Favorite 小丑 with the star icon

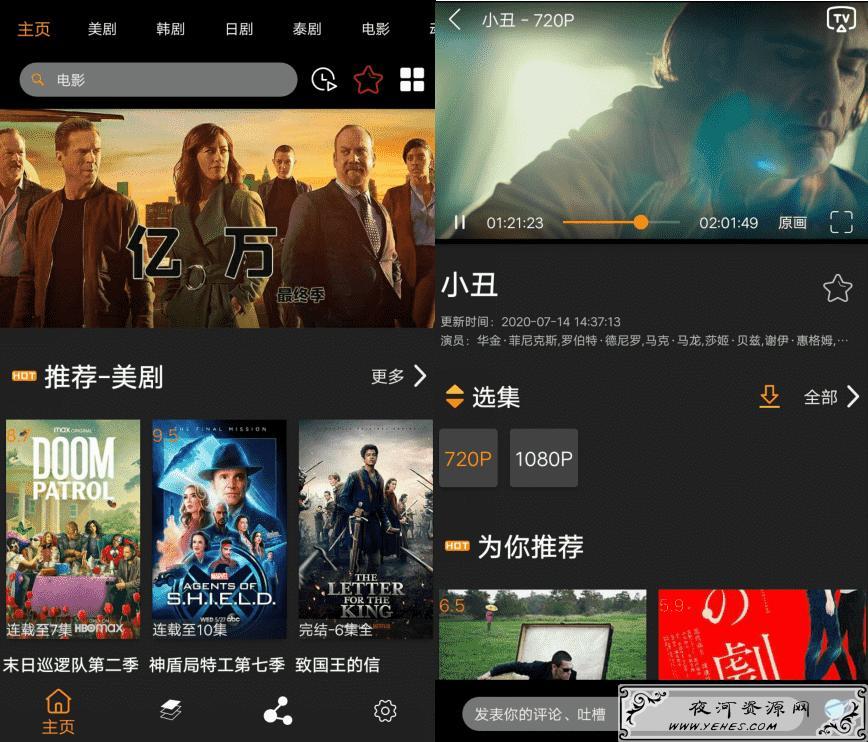click(x=837, y=289)
